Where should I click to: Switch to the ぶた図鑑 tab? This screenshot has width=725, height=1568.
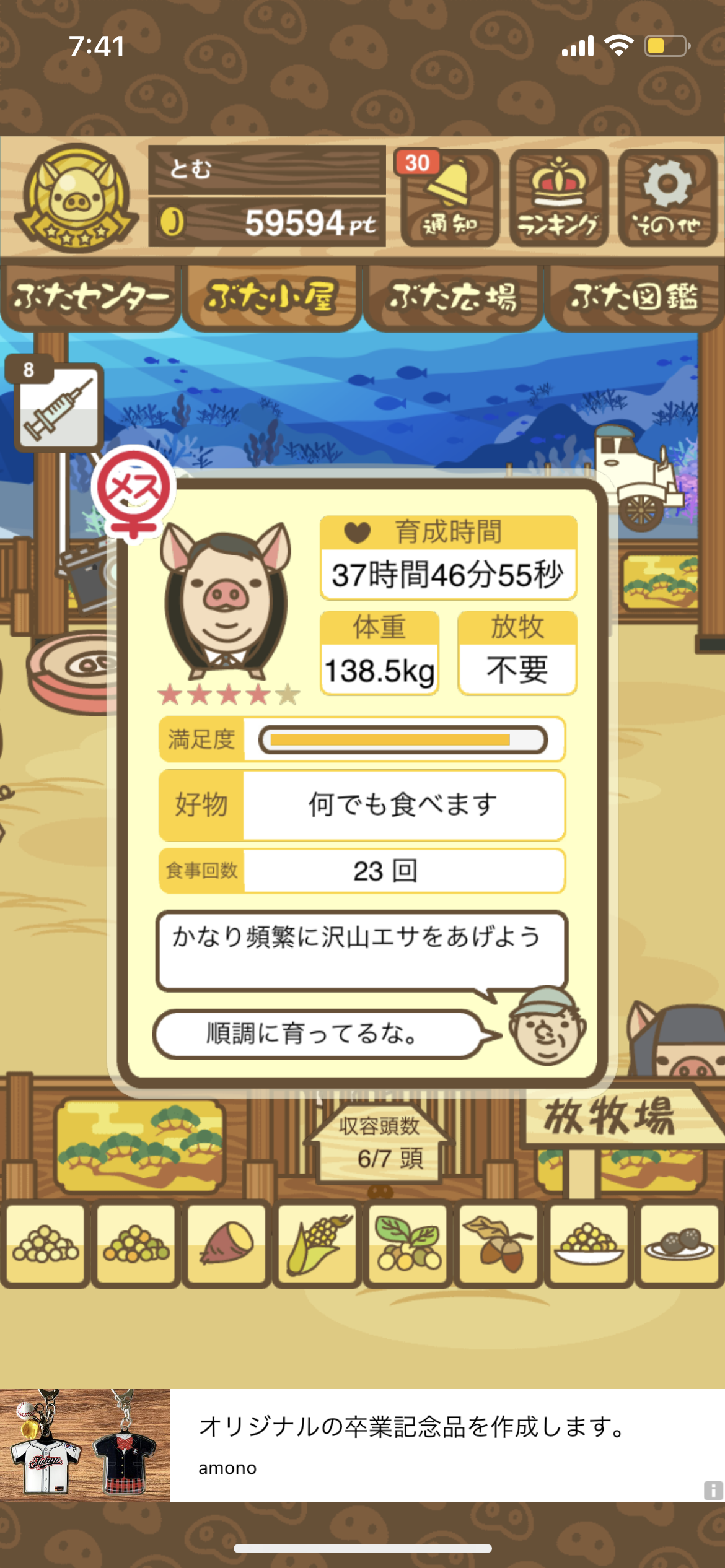(635, 297)
